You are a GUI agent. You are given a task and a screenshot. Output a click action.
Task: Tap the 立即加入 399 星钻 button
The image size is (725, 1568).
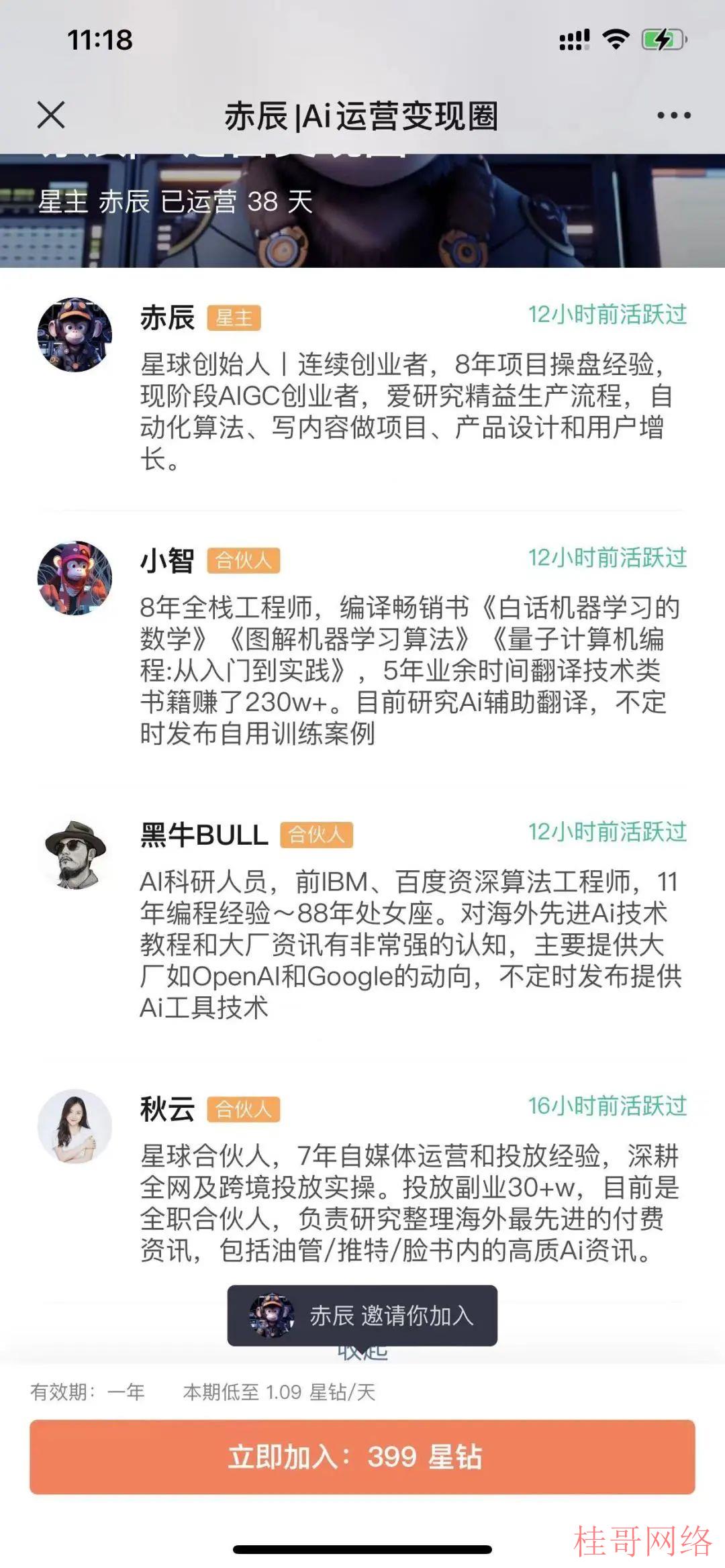coord(362,1457)
